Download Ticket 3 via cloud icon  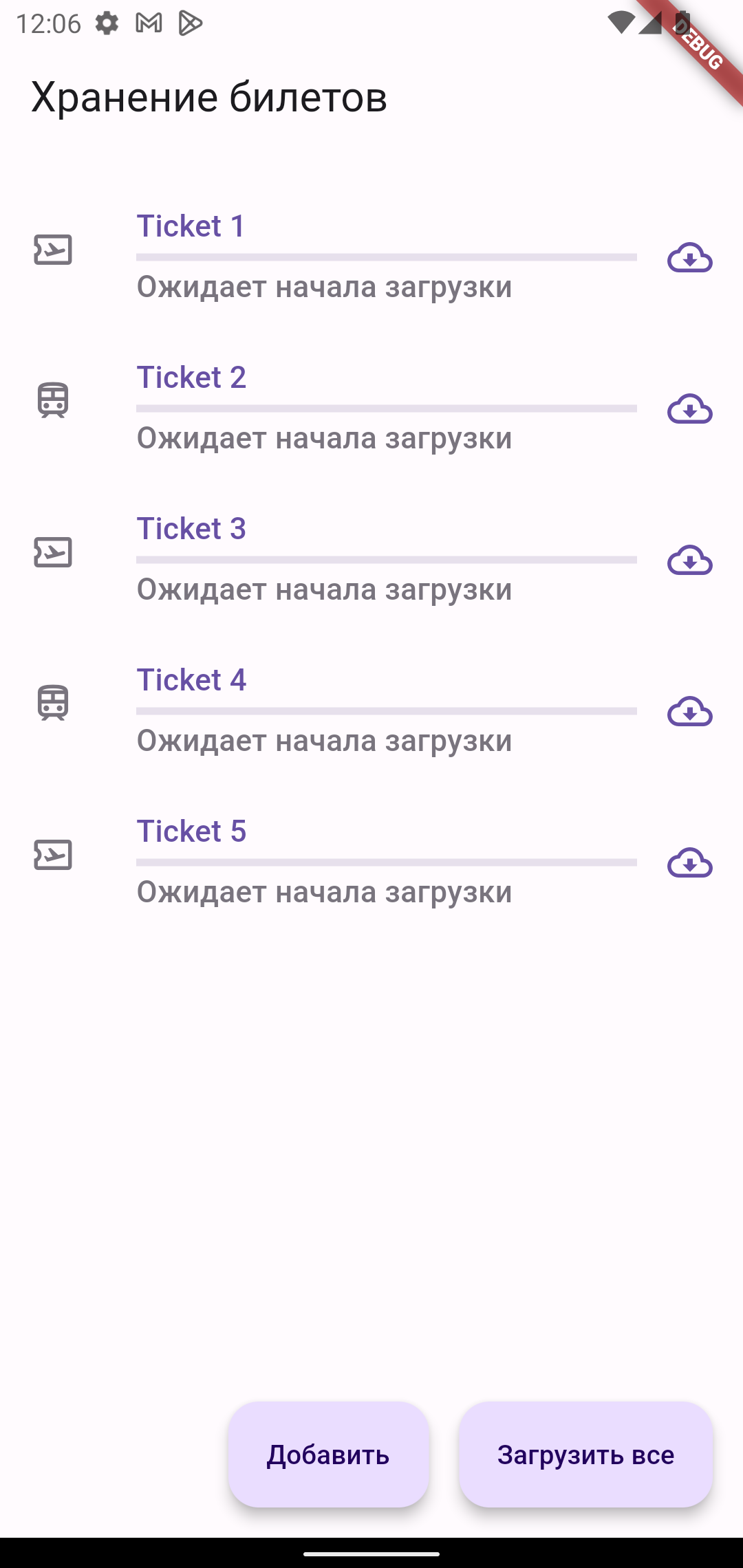pyautogui.click(x=689, y=560)
